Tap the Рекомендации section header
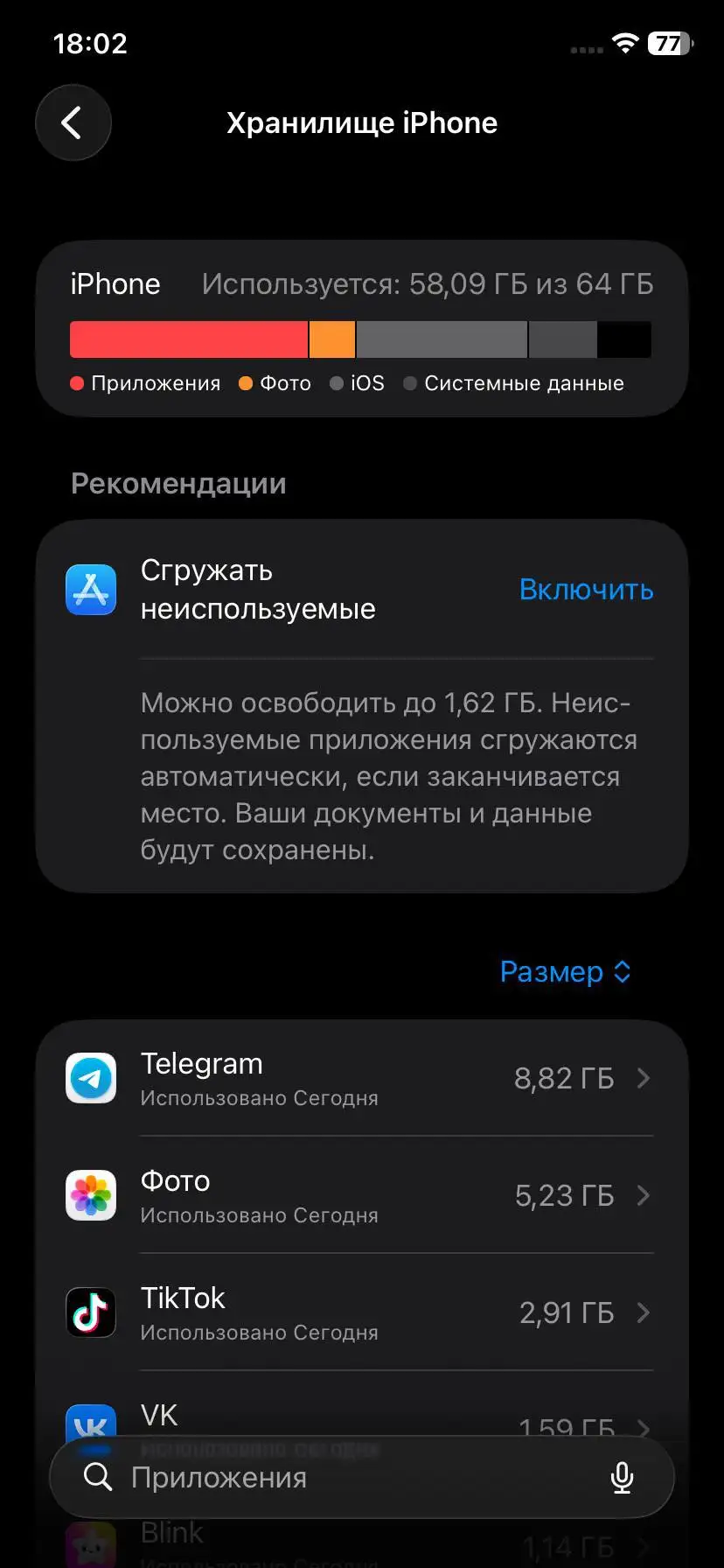724x1568 pixels. tap(178, 483)
